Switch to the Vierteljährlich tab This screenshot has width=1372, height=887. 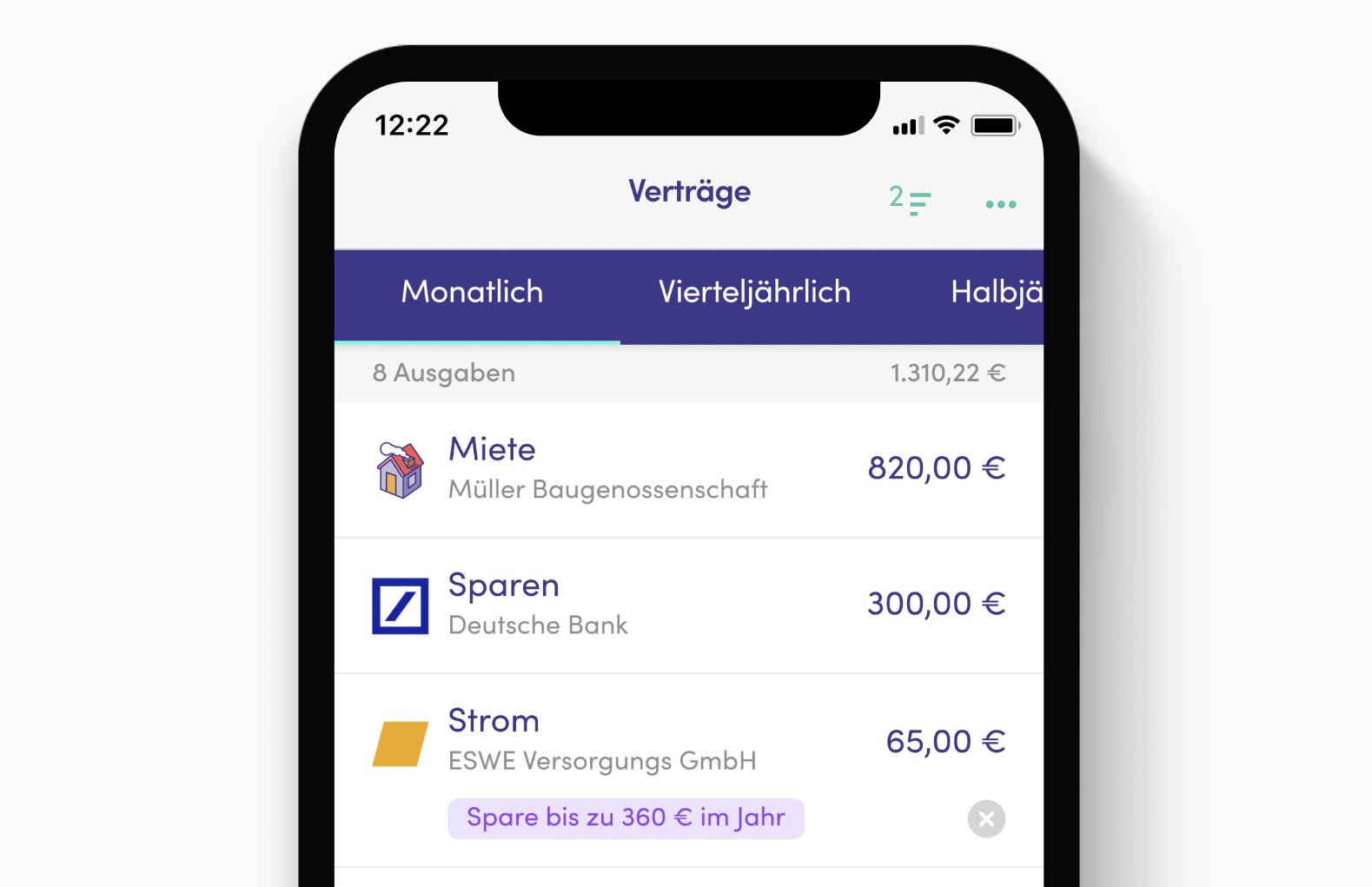click(754, 293)
